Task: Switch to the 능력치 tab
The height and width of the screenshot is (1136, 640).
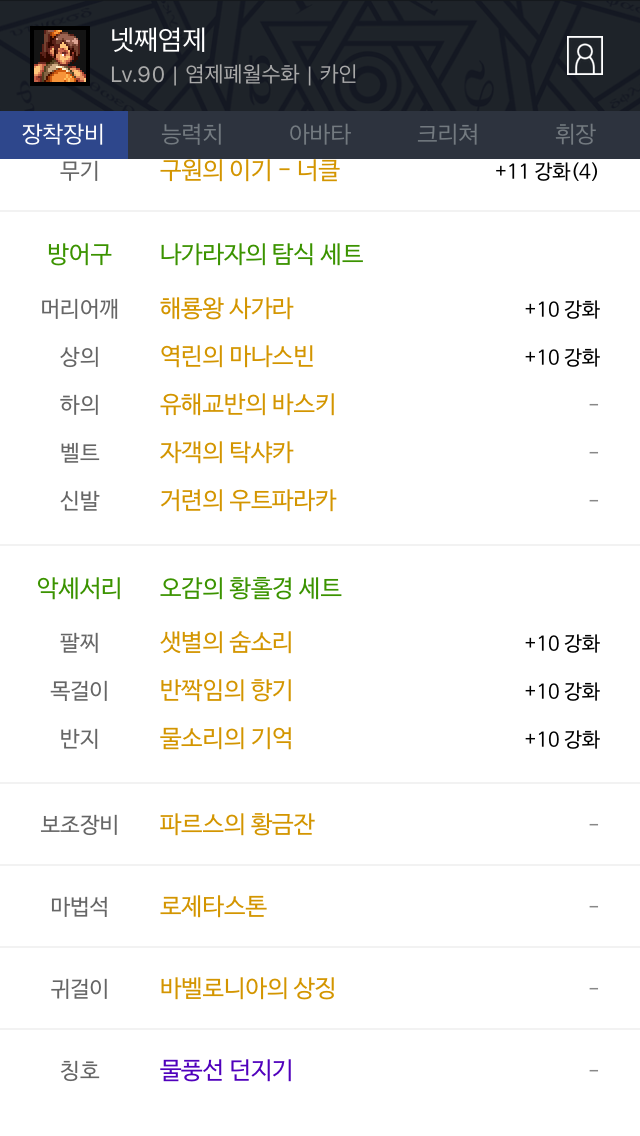Action: (x=191, y=134)
